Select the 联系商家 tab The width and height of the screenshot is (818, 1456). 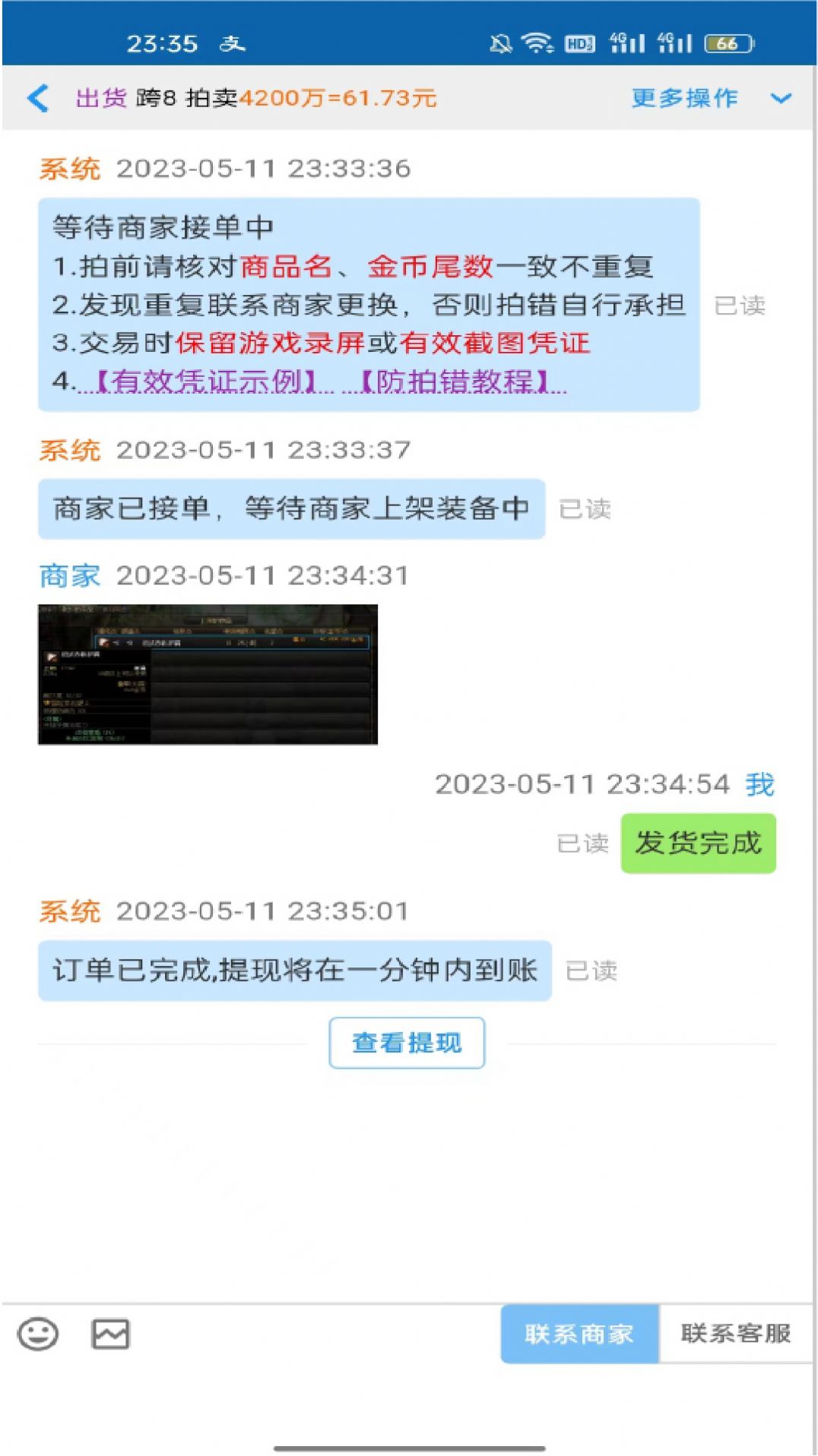point(579,1334)
